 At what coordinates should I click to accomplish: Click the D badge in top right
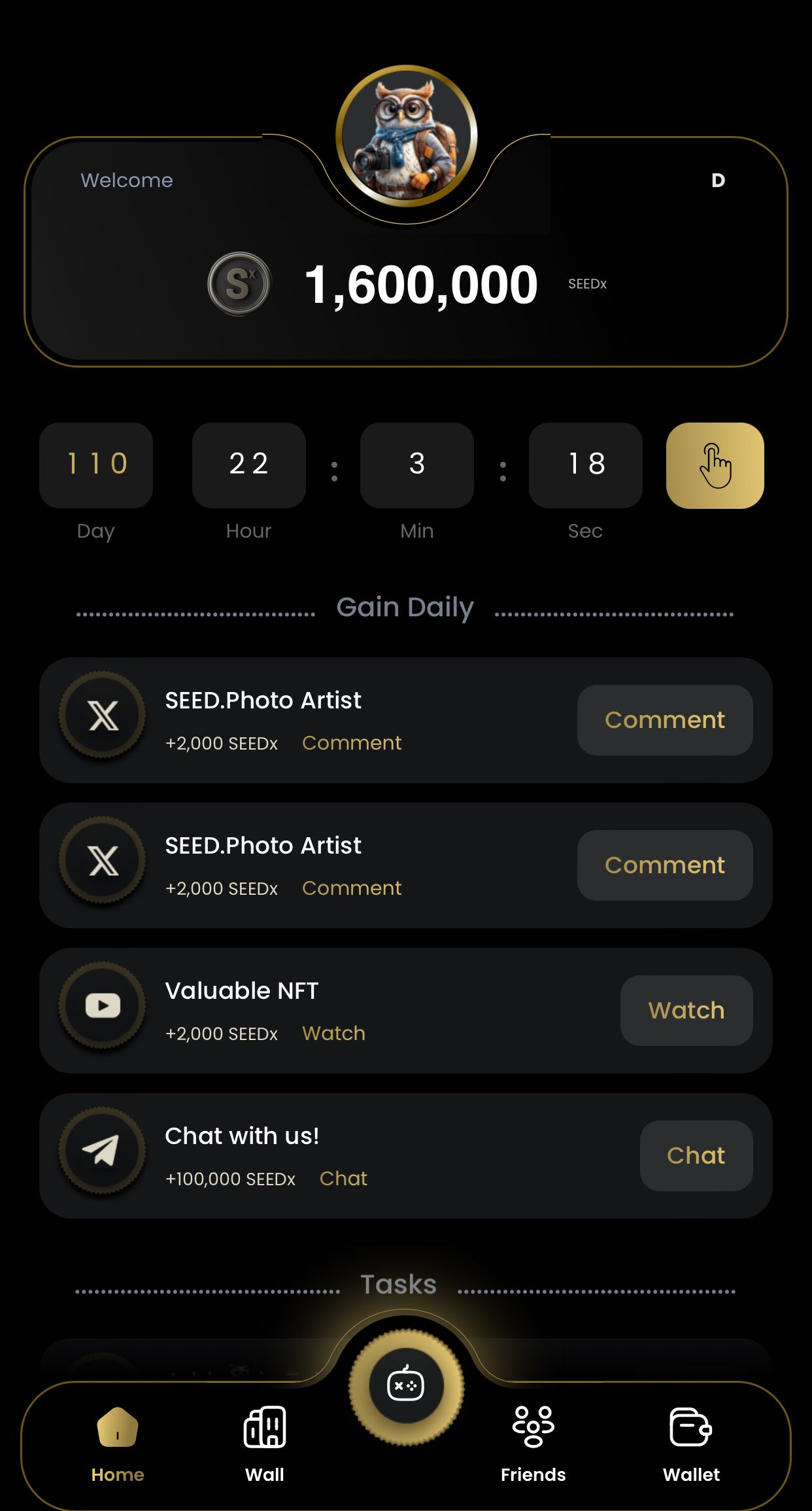tap(719, 181)
